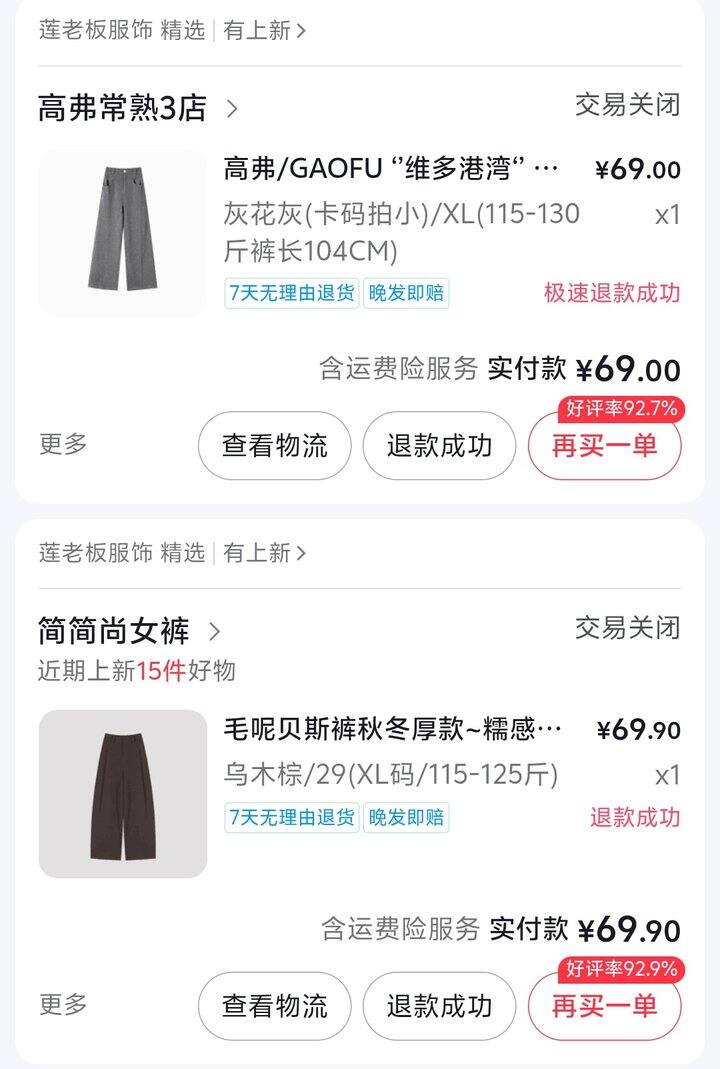Viewport: 720px width, 1069px height.
Task: Open 有上新 link above 高弗常熟3店
Action: pos(264,31)
